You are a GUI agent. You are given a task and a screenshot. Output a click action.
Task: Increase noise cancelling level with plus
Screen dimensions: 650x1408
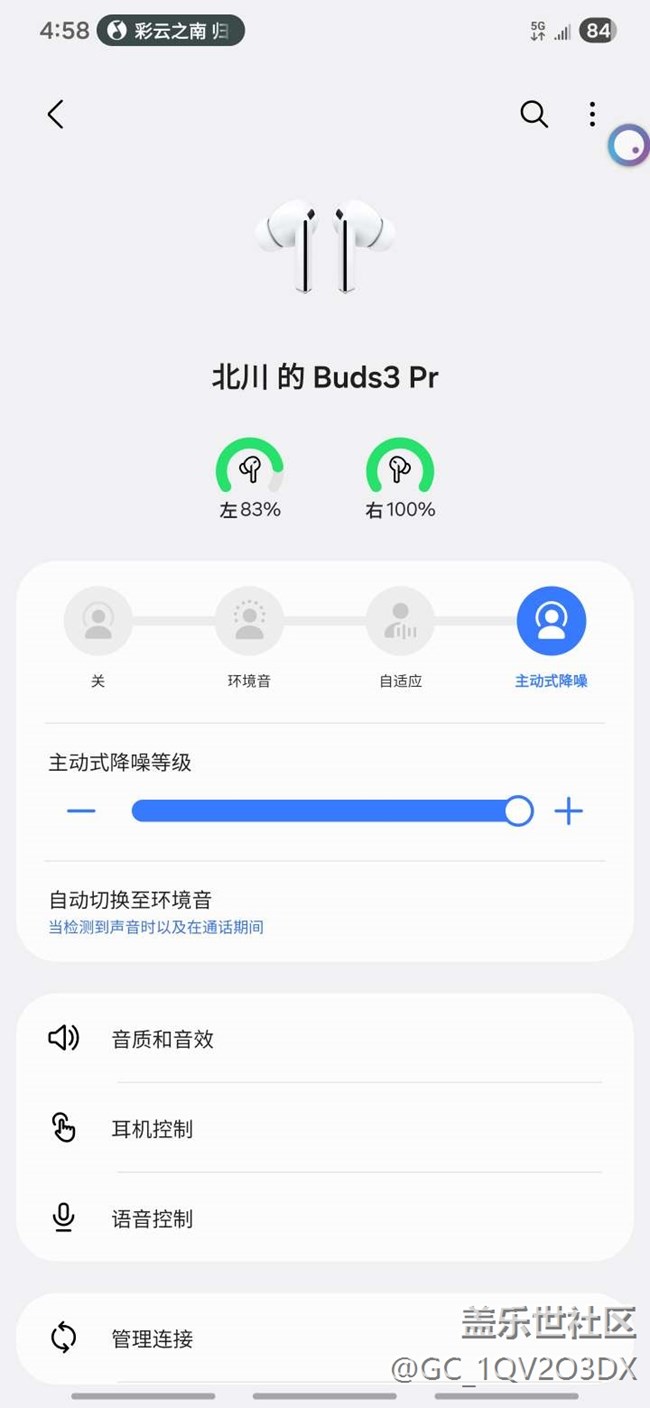pos(568,811)
